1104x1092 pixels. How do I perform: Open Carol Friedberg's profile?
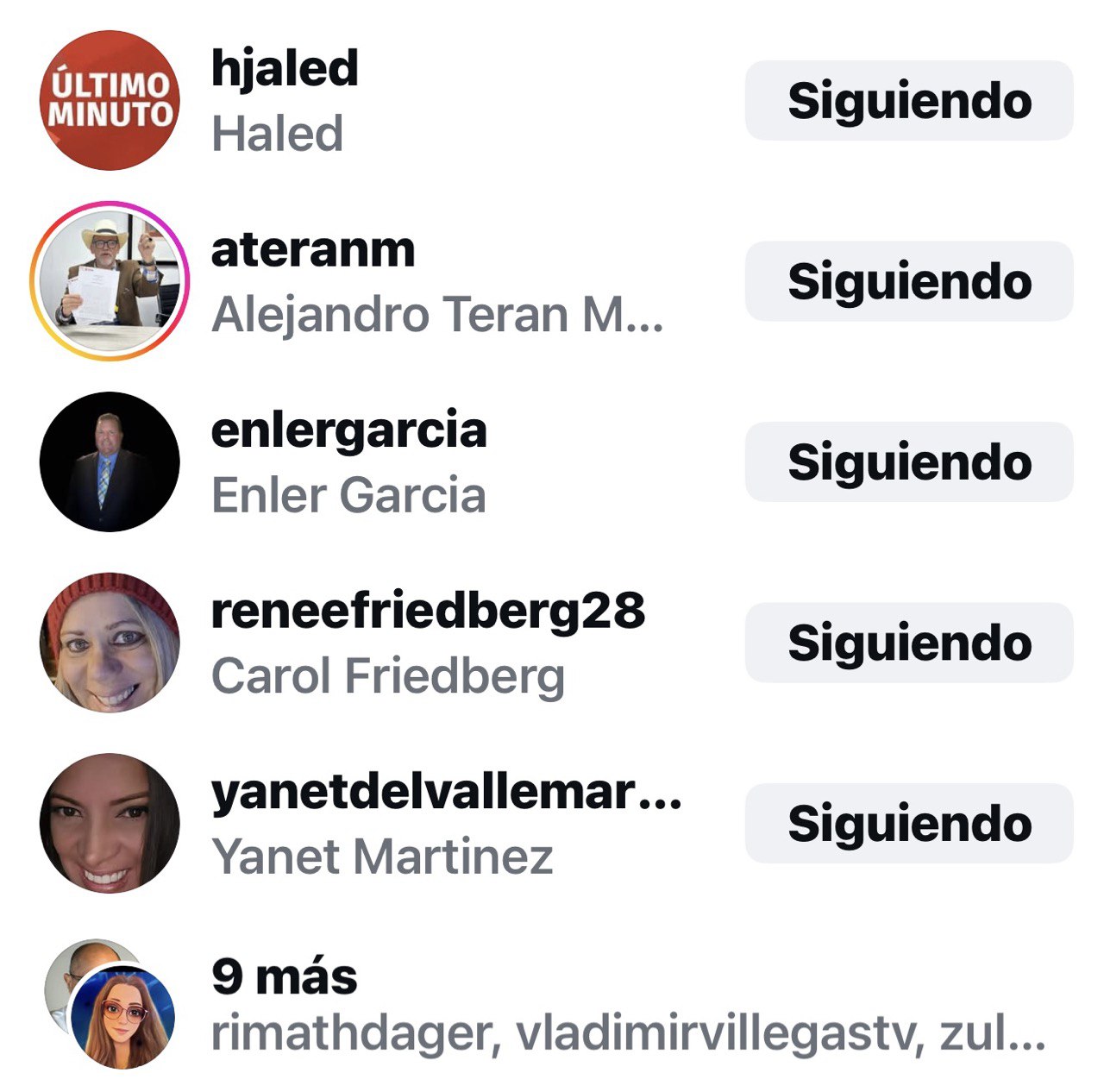click(388, 643)
